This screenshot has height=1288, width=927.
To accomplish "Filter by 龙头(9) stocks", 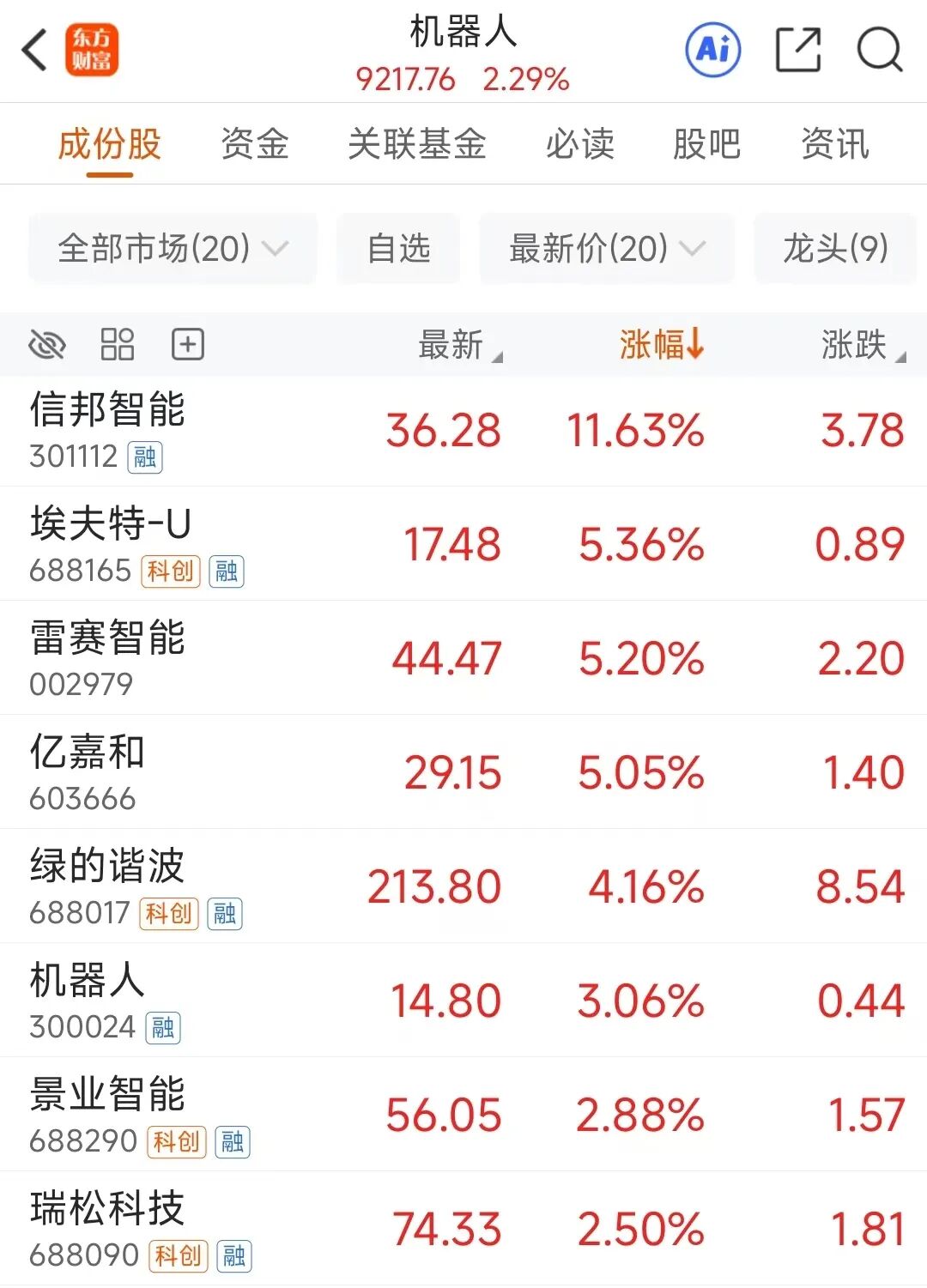I will pyautogui.click(x=835, y=249).
